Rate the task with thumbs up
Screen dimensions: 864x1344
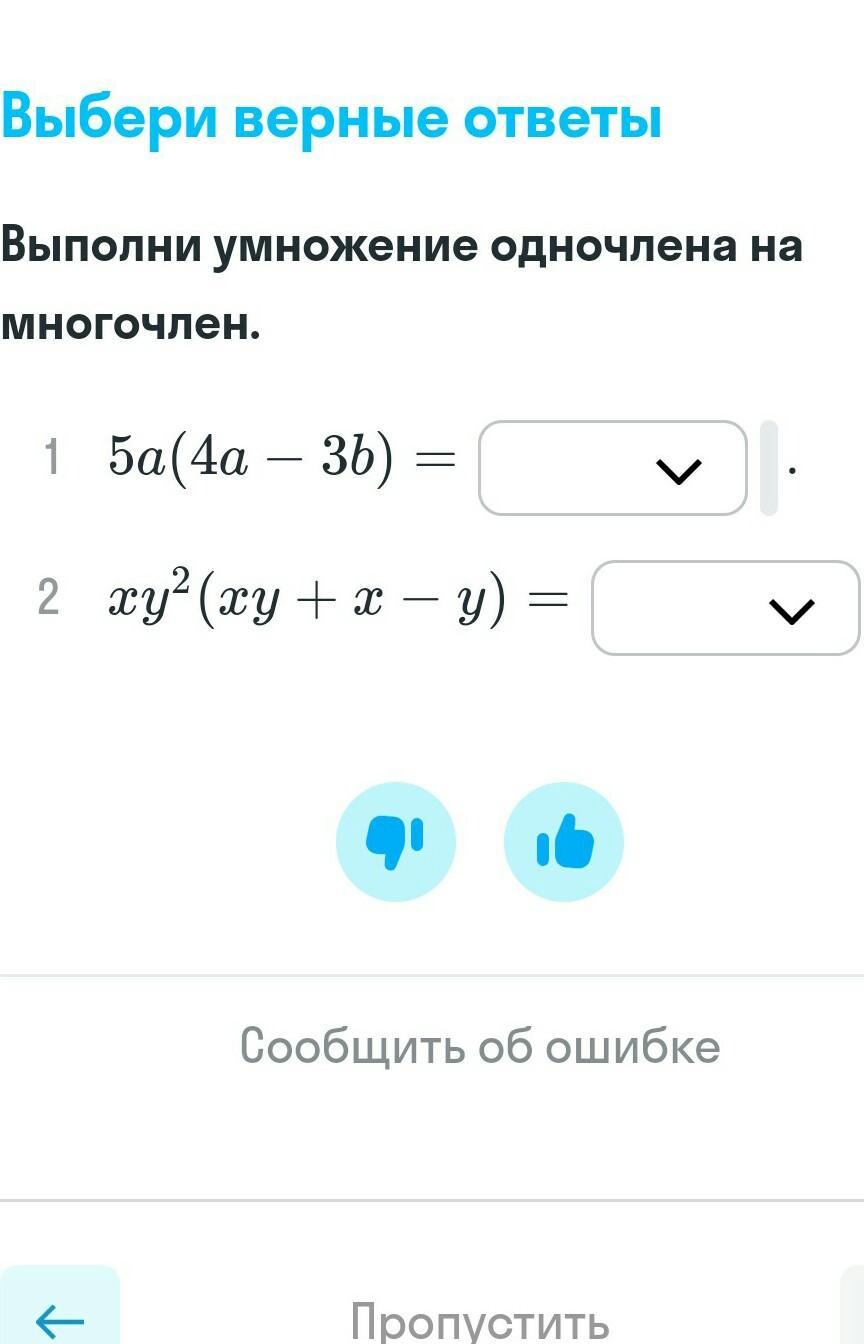(564, 841)
